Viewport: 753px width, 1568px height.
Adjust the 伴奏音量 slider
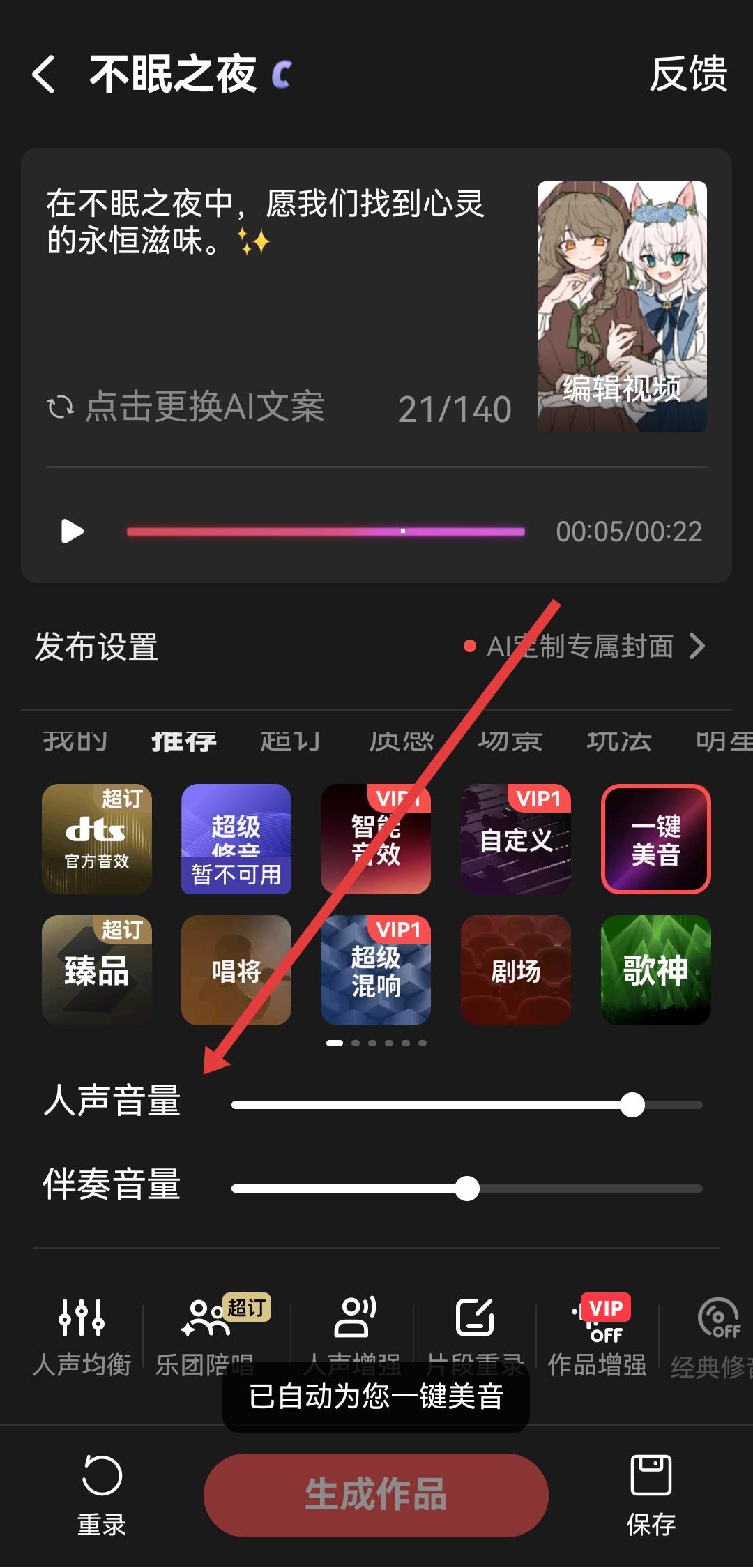467,1189
